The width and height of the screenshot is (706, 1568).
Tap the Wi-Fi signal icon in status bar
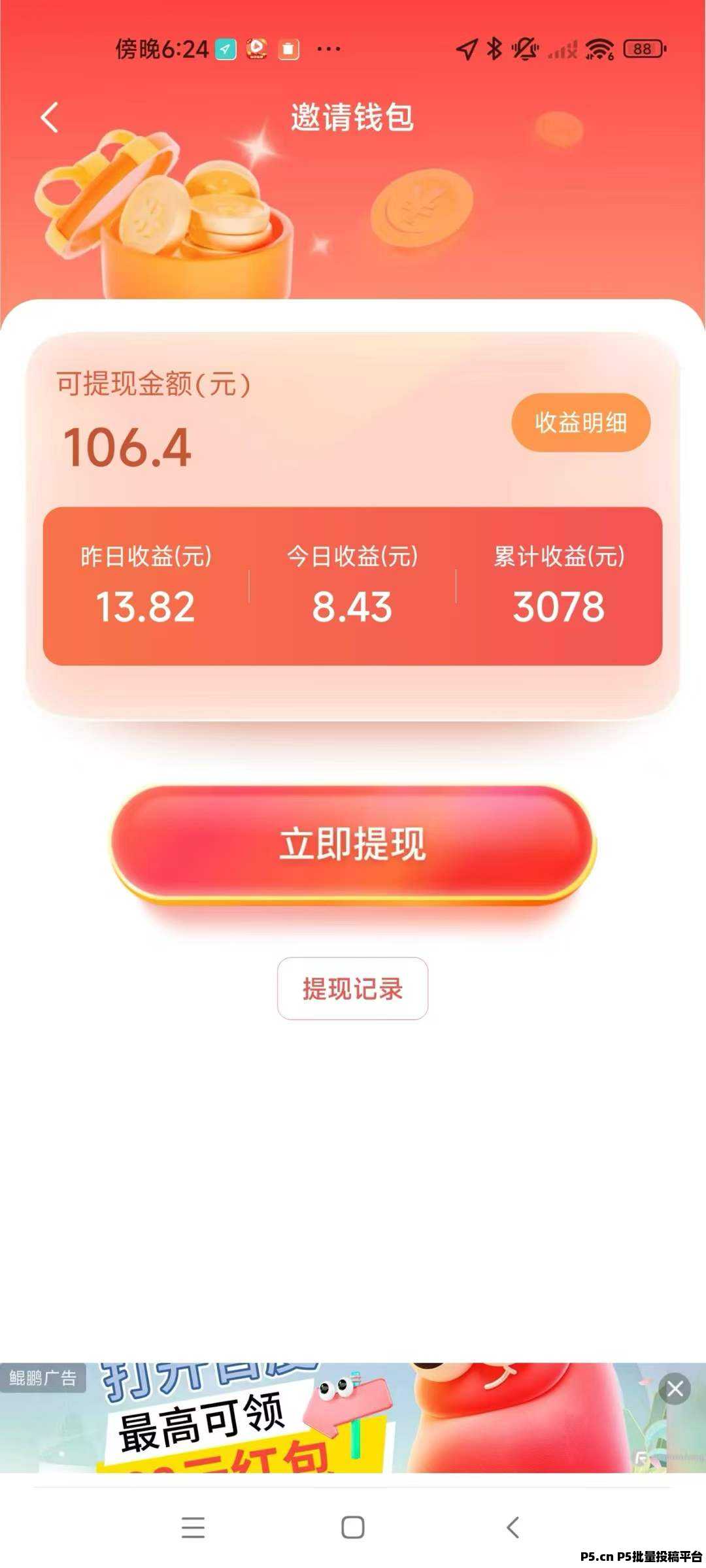pos(599,49)
